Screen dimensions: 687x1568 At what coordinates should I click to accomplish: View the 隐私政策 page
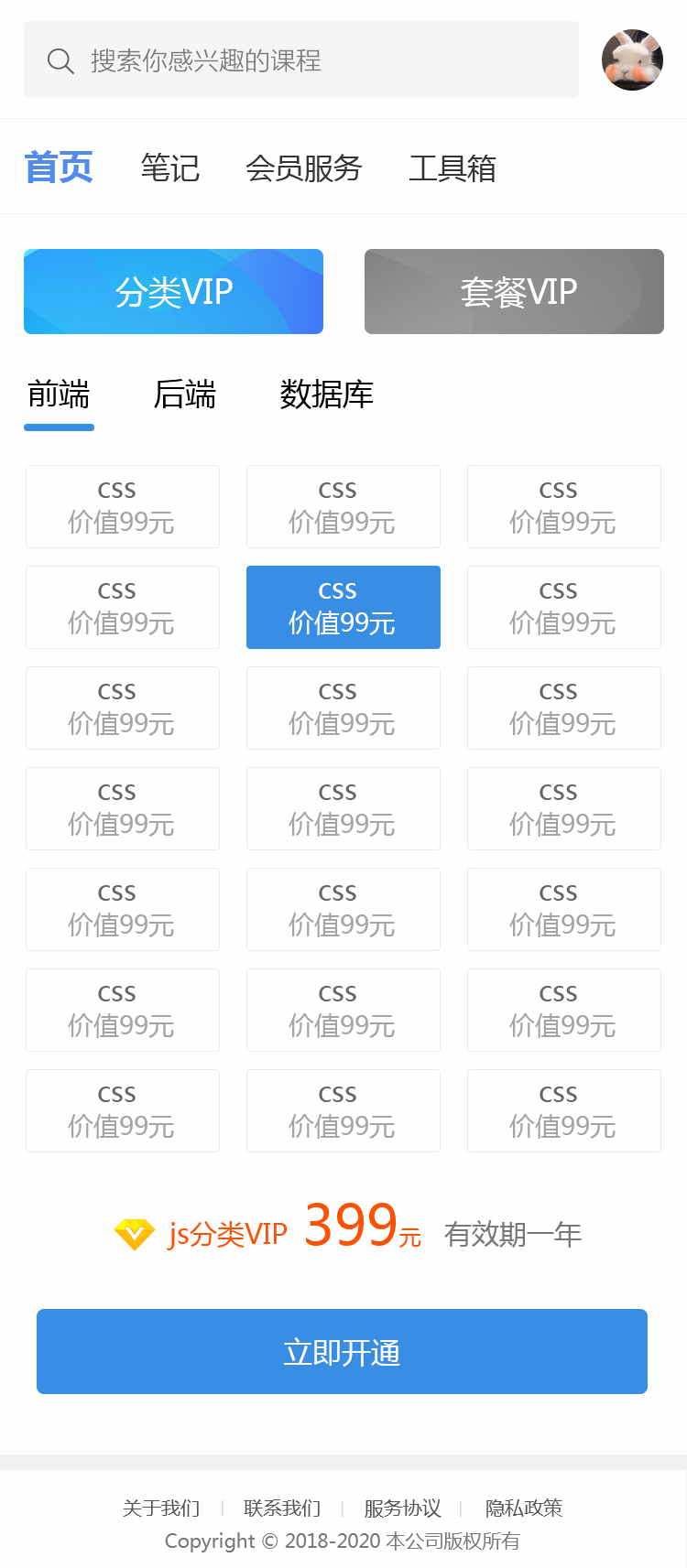click(523, 1508)
